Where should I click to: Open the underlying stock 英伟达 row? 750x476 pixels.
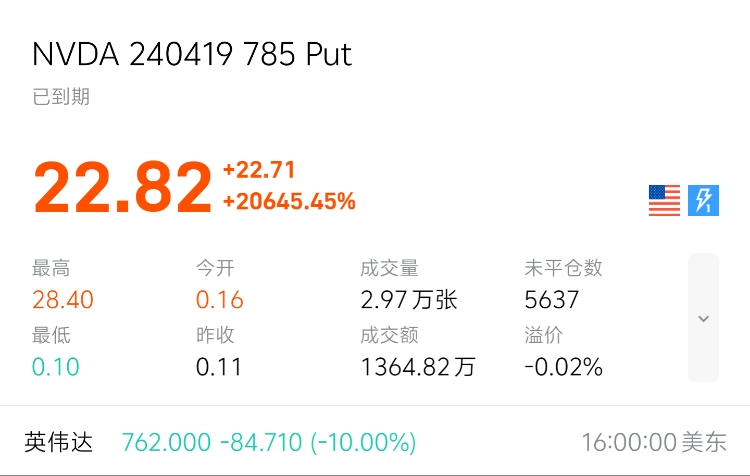tap(374, 442)
